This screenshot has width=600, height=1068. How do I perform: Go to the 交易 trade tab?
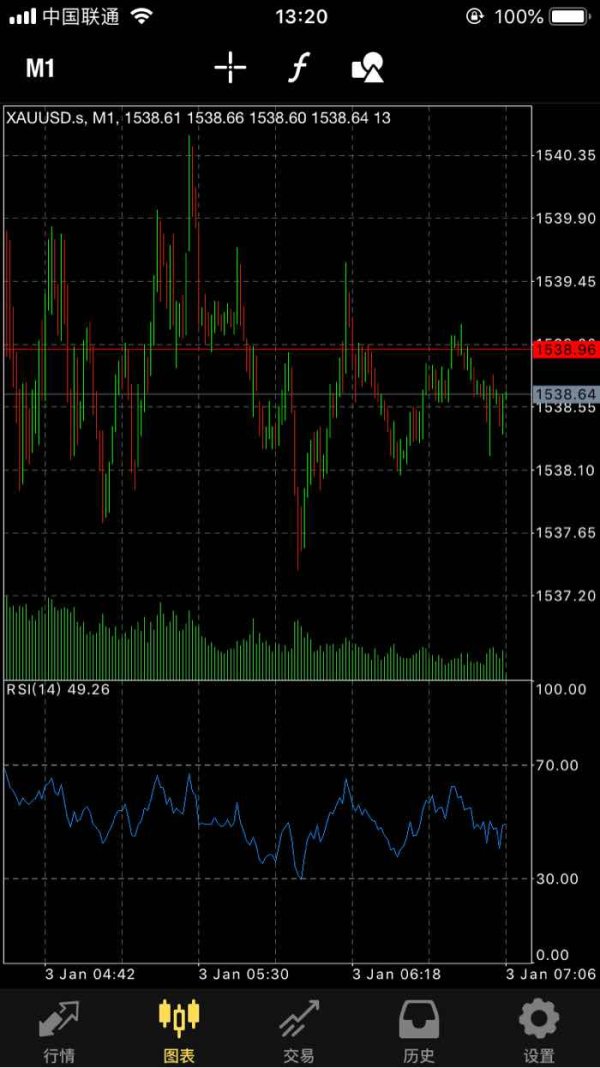click(x=299, y=1030)
